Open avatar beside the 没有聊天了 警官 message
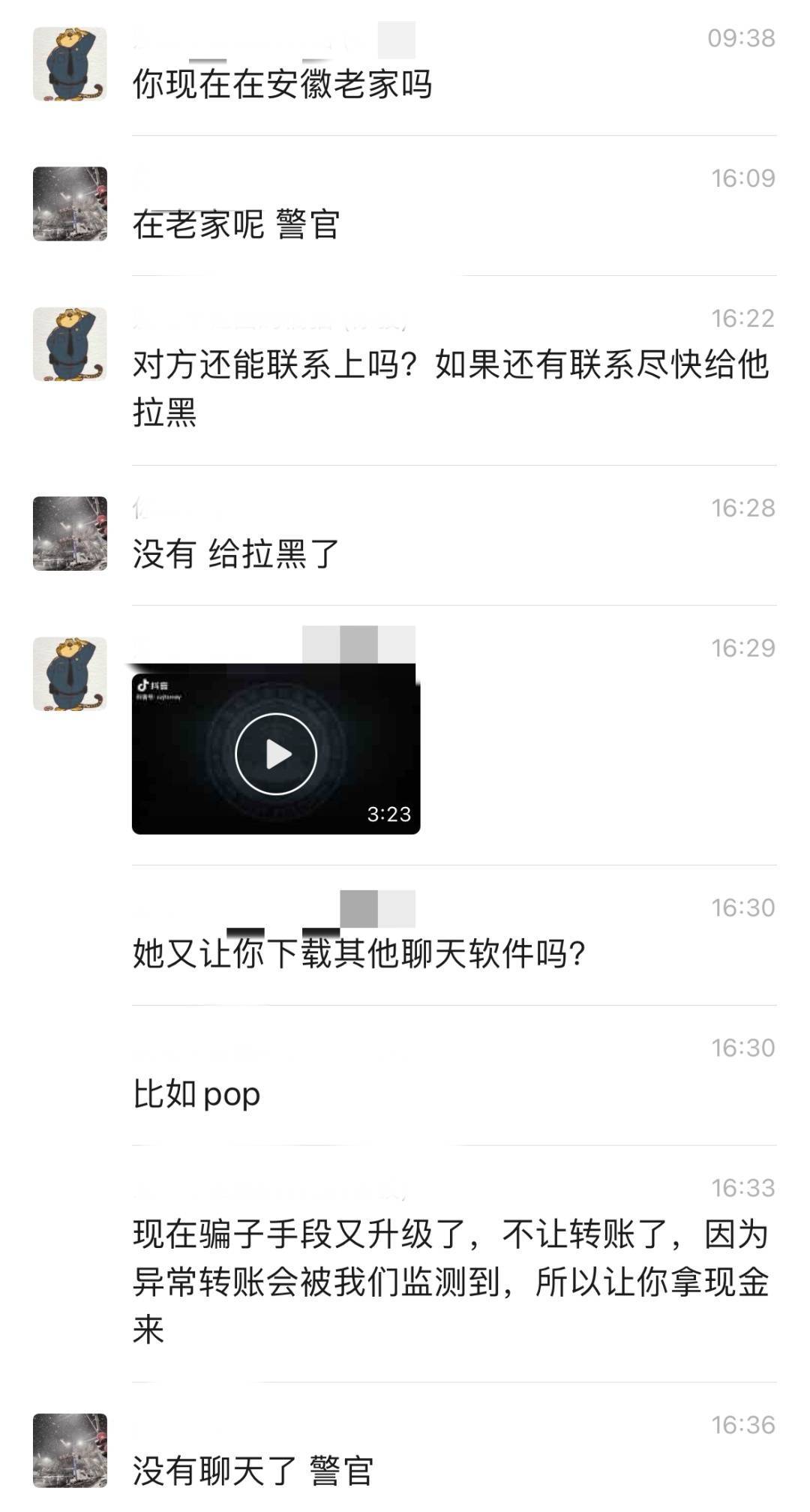 coord(70,1450)
